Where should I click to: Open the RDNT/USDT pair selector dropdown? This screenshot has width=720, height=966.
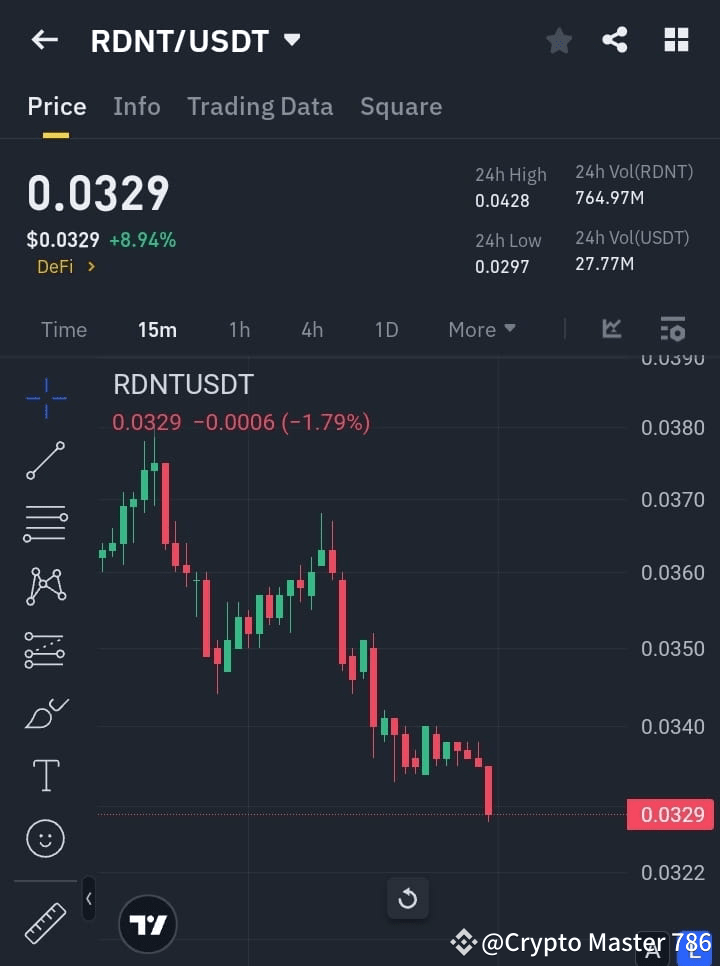pyautogui.click(x=290, y=40)
